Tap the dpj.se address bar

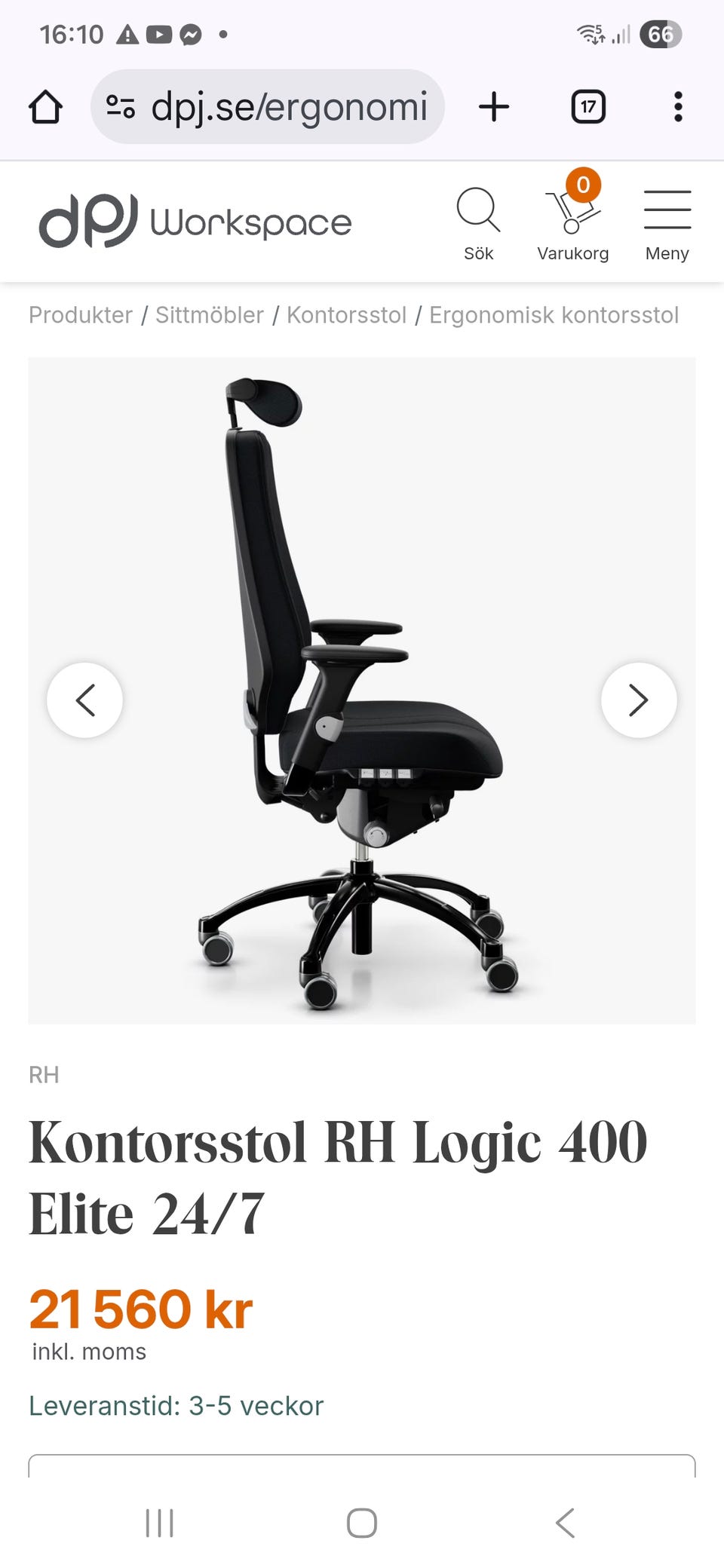(268, 107)
